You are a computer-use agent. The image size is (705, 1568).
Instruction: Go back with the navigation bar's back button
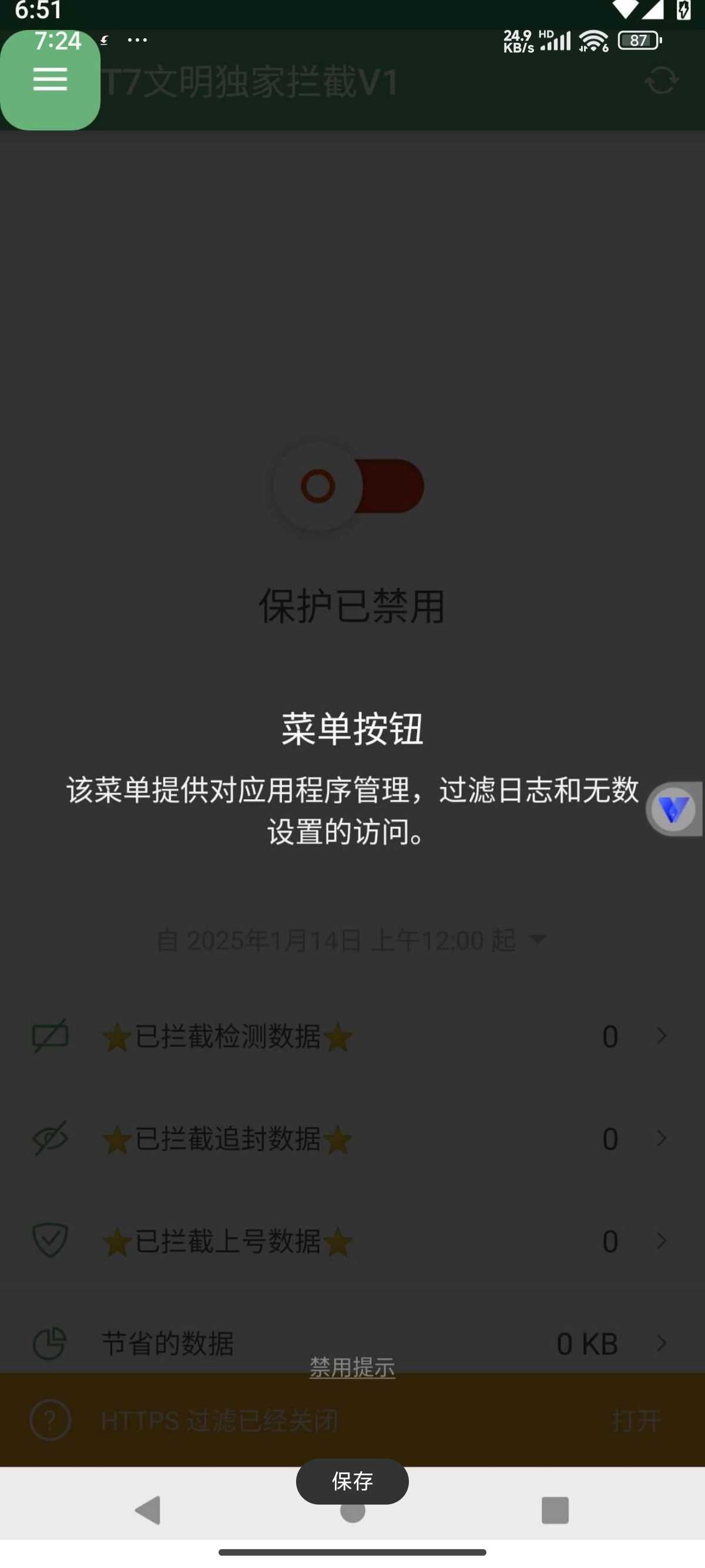(x=148, y=1510)
